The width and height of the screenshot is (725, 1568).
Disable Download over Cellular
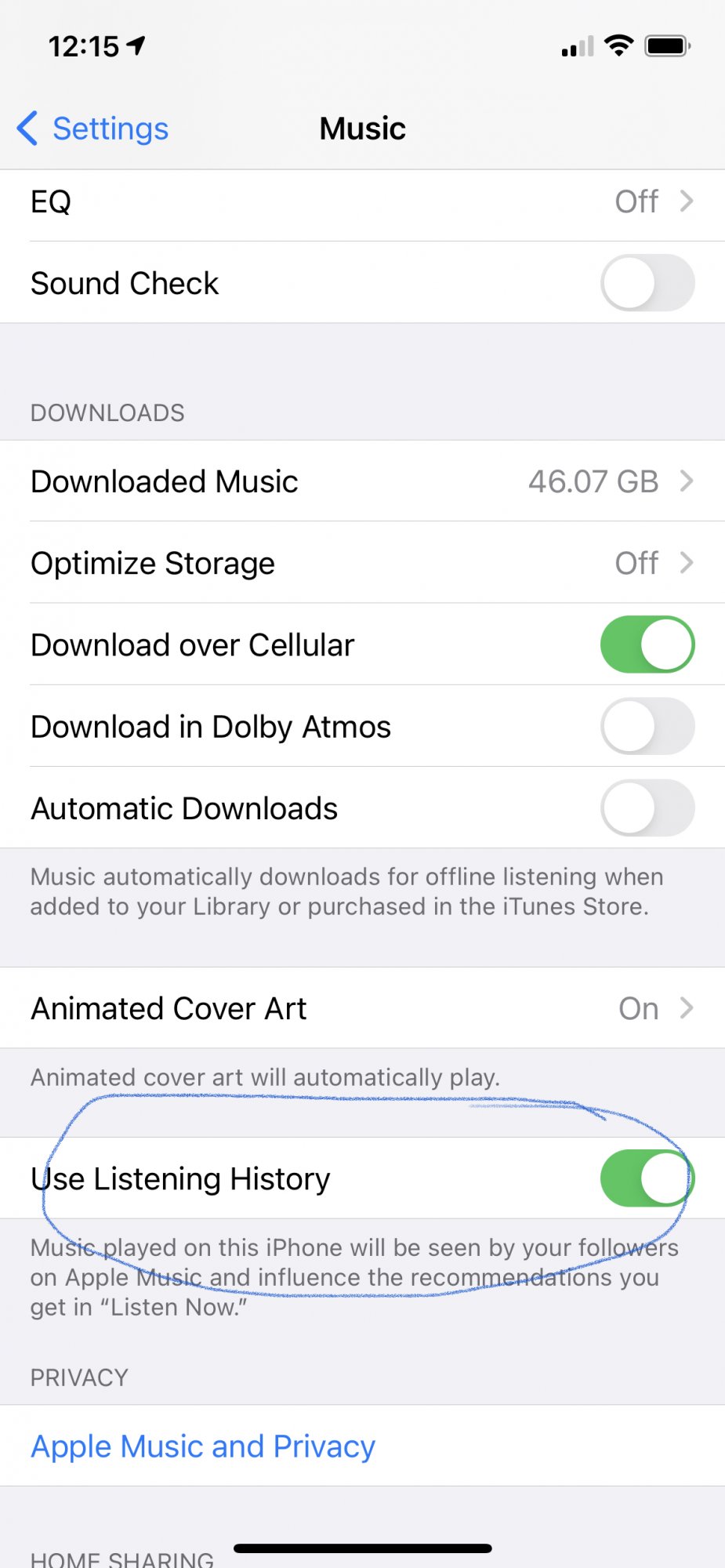(x=647, y=644)
